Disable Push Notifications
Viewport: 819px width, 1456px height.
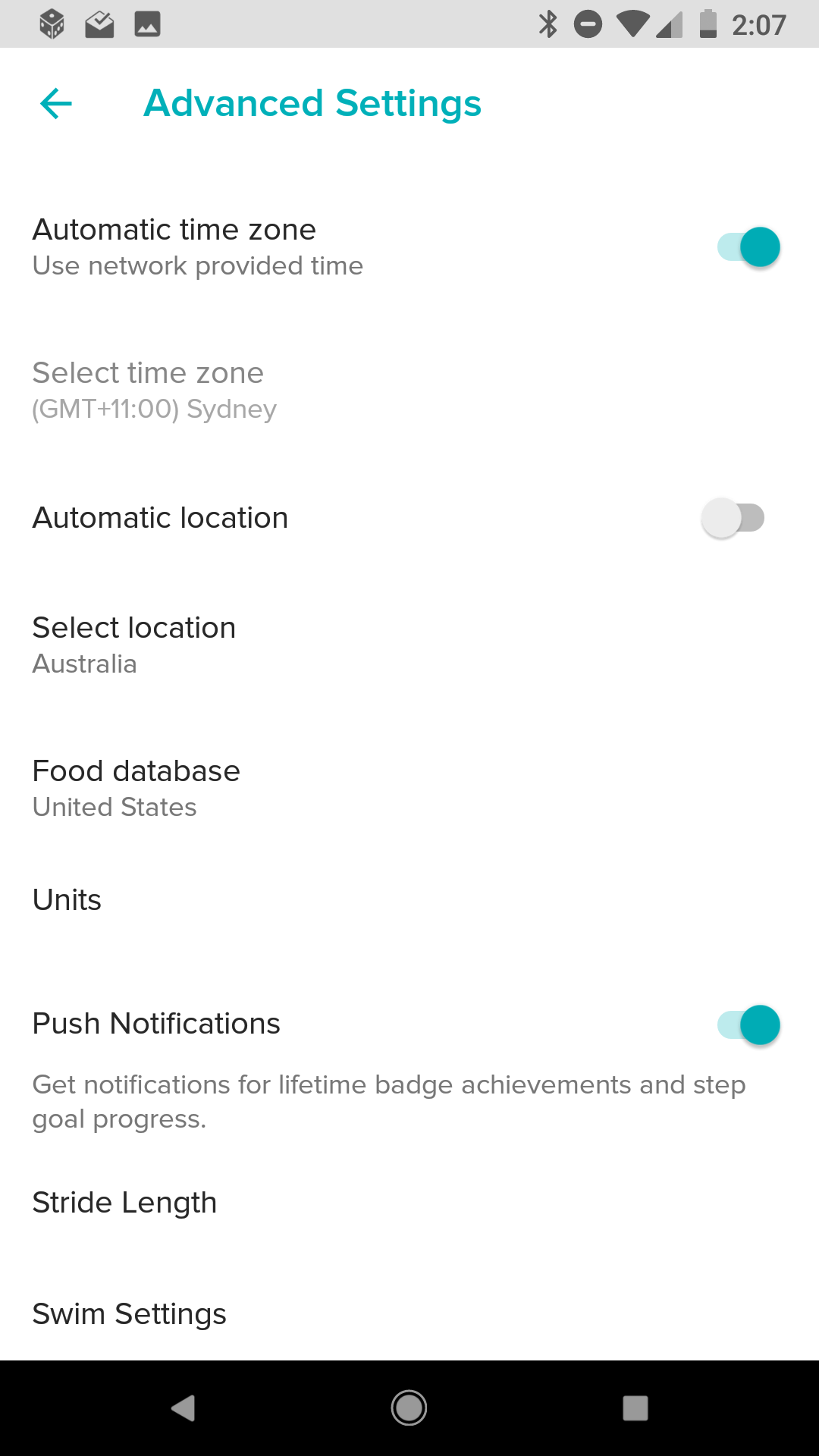coord(748,1025)
